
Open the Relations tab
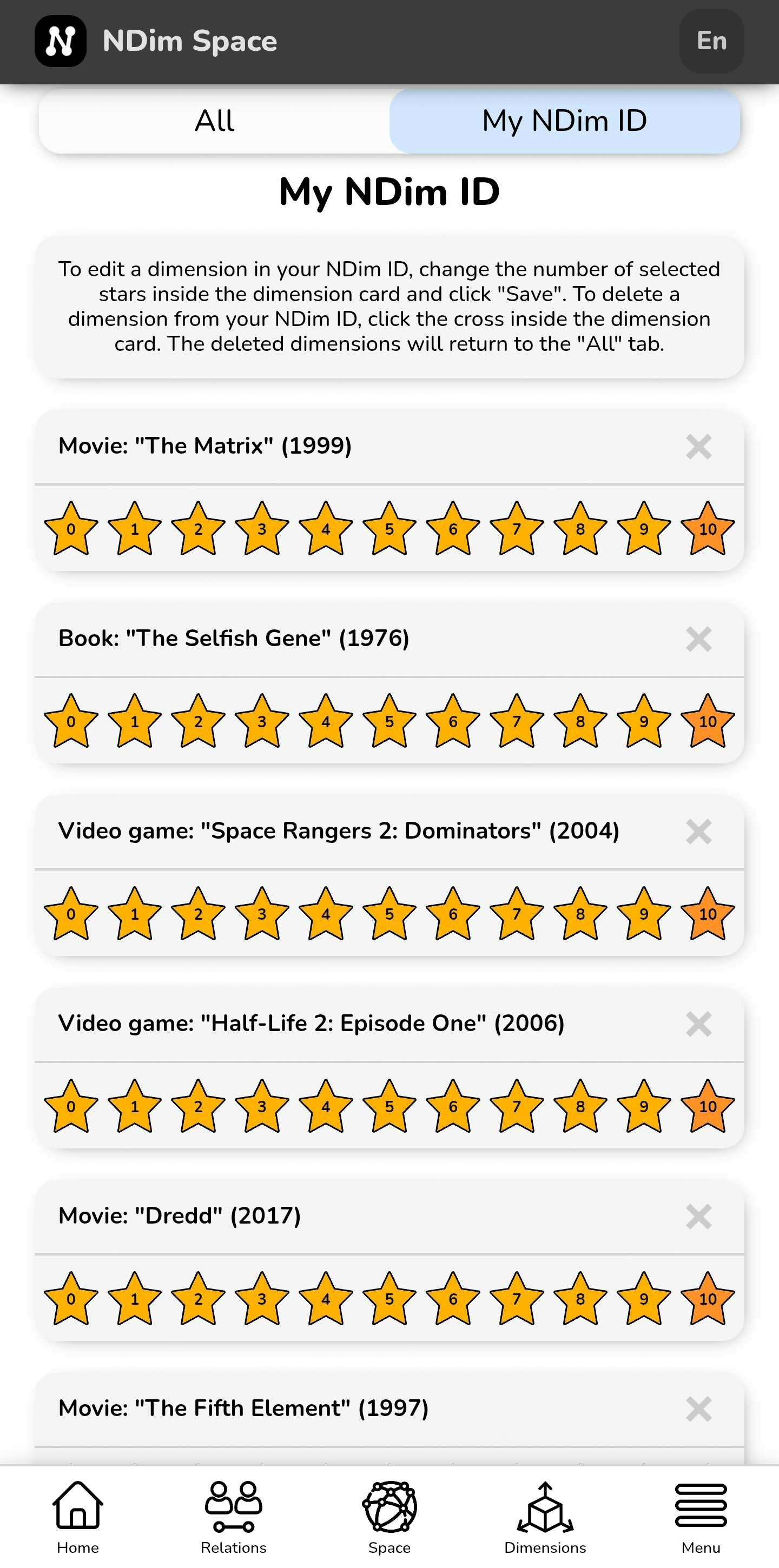(233, 1516)
